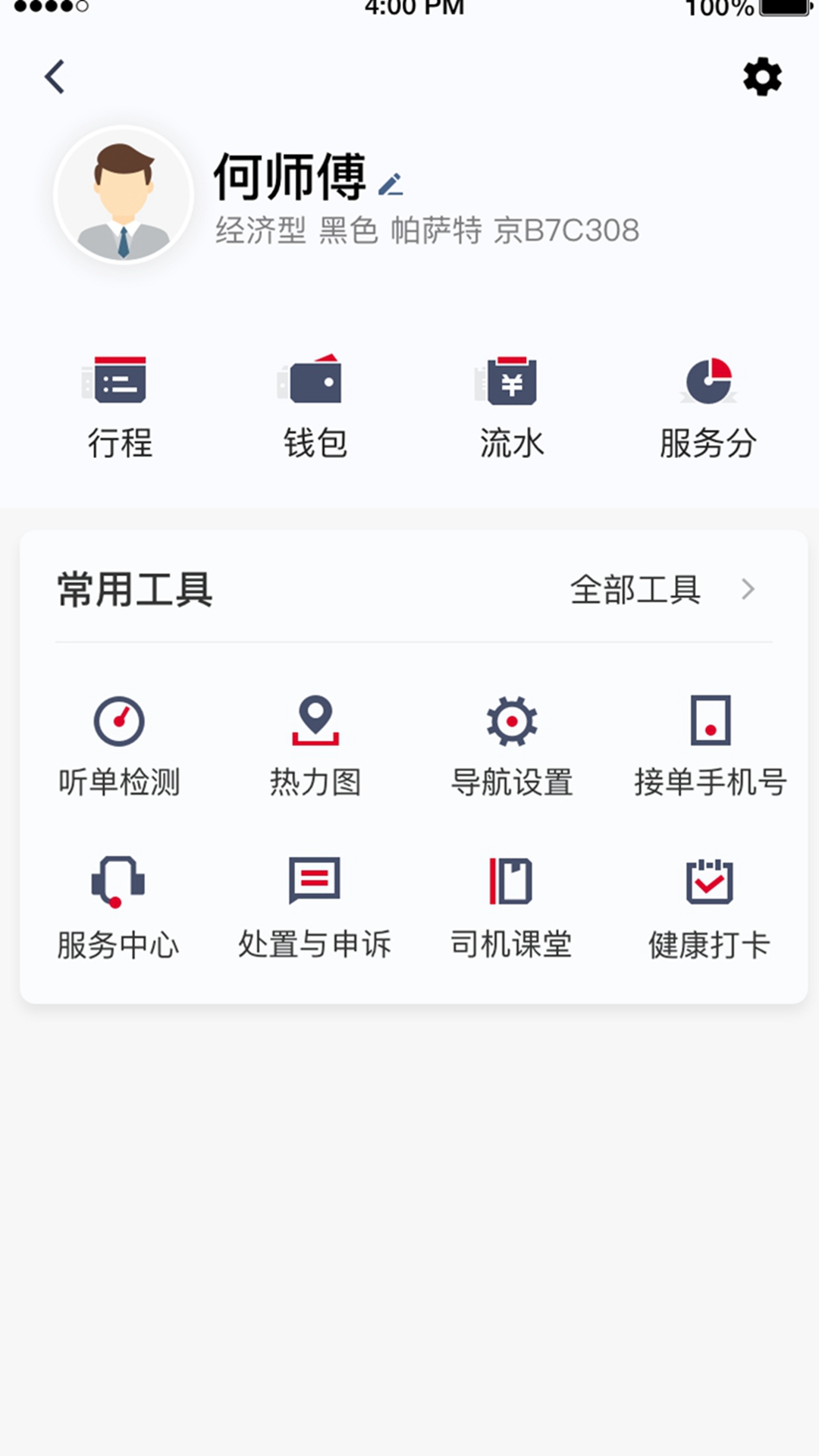Open 行程 trips
This screenshot has width=819, height=1456.
[x=119, y=408]
